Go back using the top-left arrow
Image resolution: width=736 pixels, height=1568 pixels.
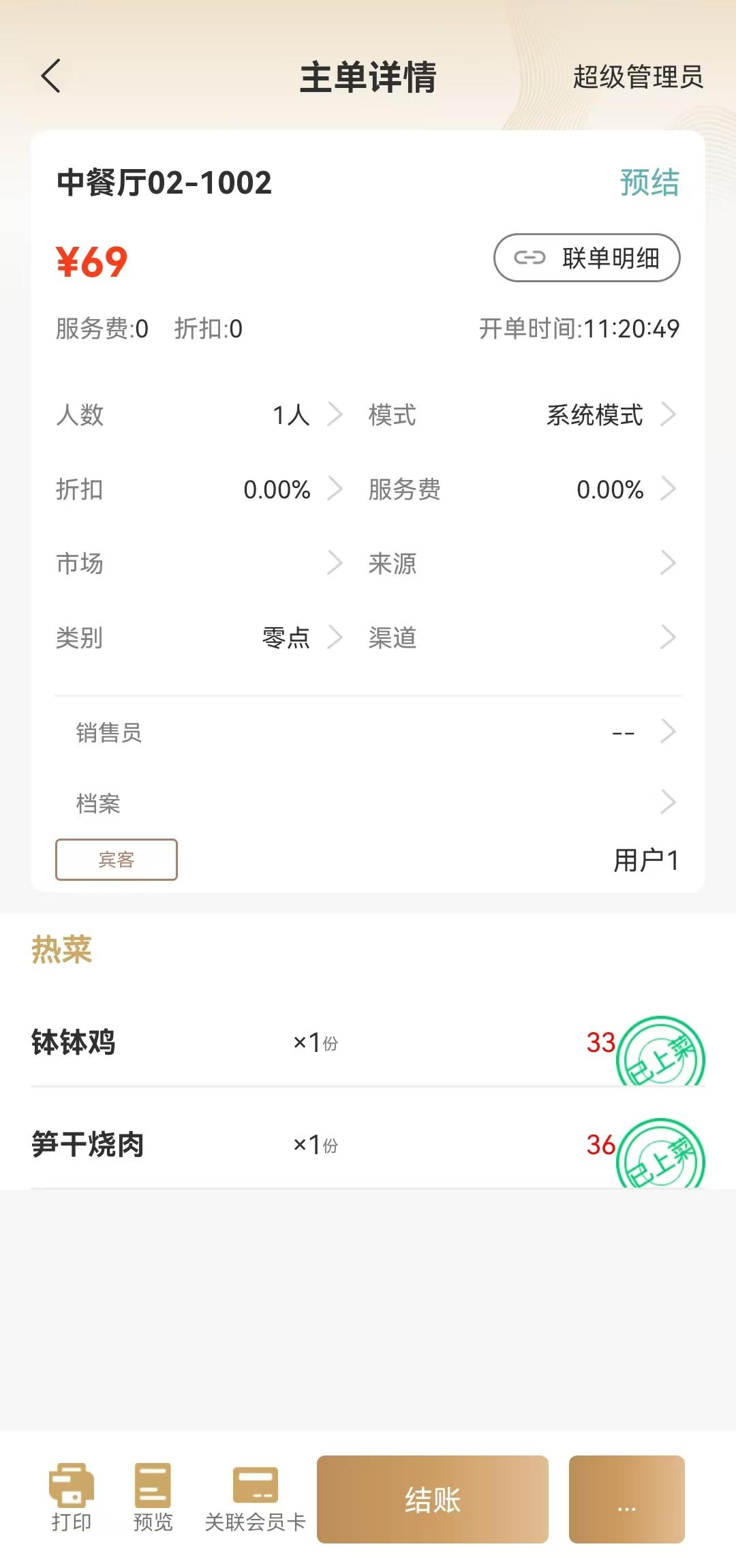pyautogui.click(x=51, y=76)
